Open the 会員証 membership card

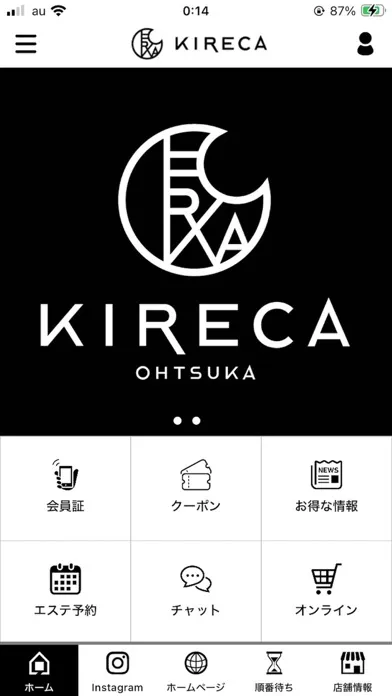[65, 488]
